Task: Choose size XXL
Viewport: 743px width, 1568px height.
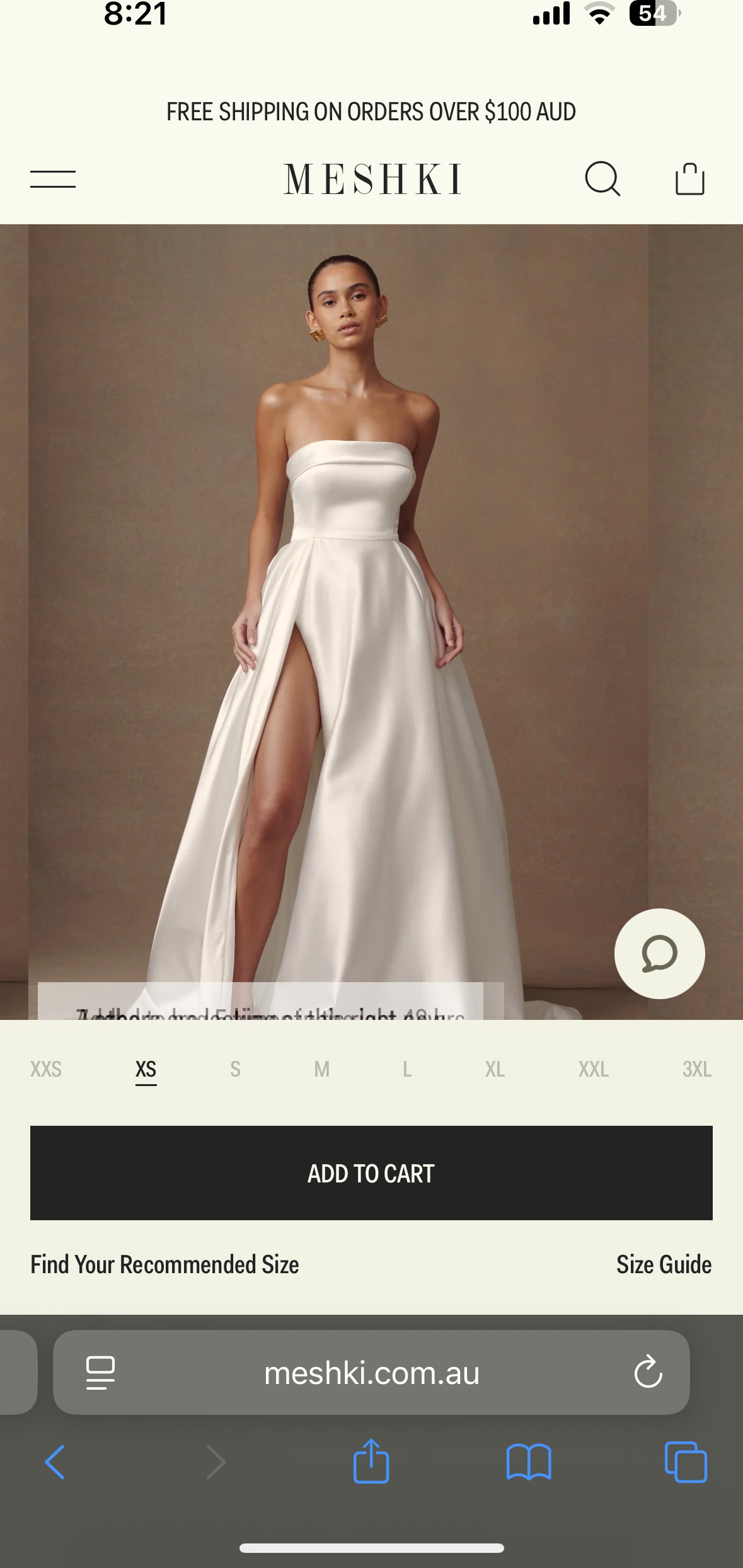Action: (594, 1069)
